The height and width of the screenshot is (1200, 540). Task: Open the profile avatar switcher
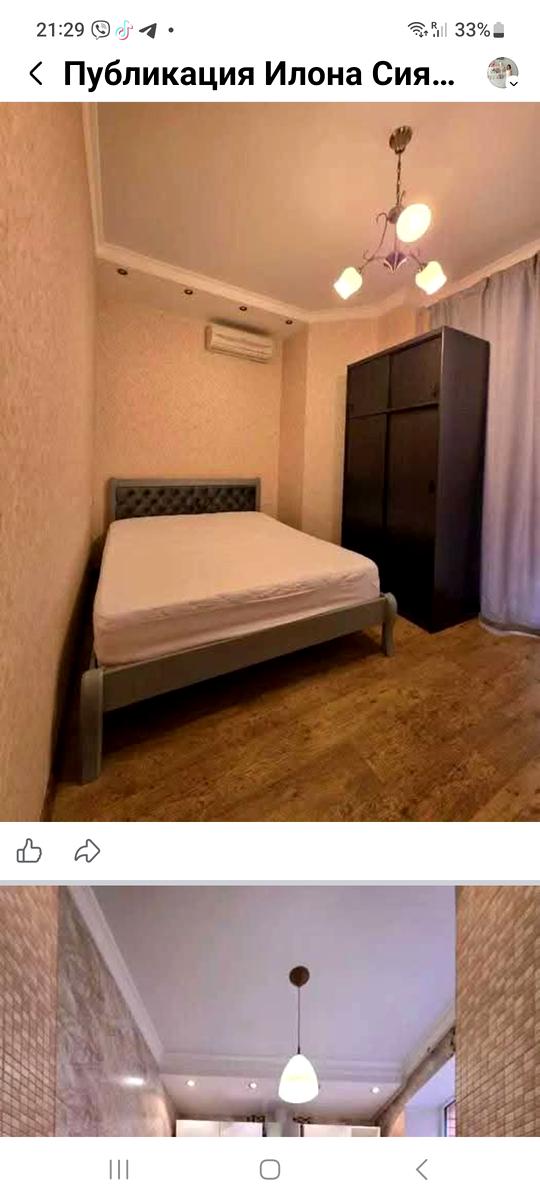[x=502, y=73]
